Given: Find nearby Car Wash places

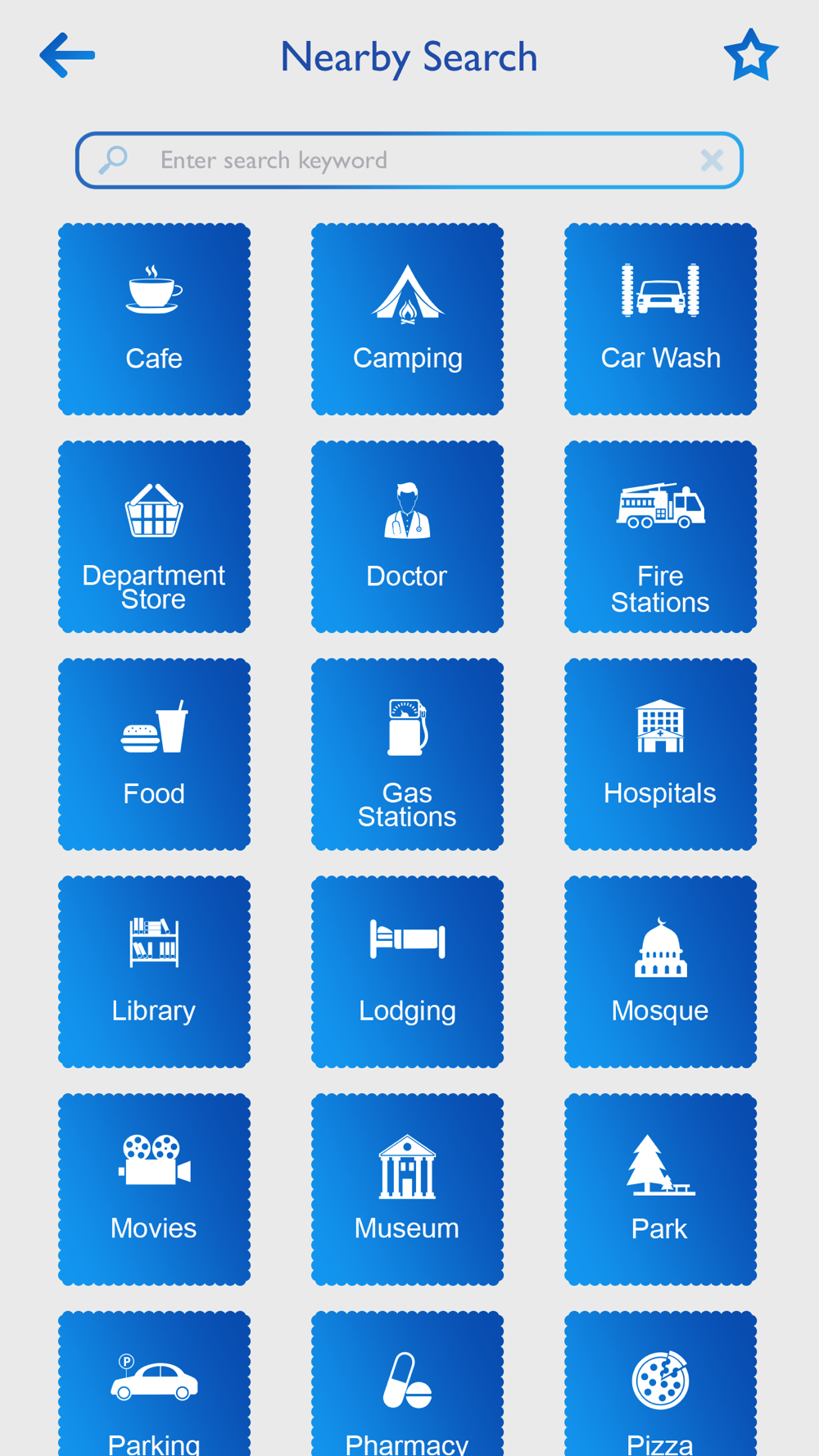Looking at the screenshot, I should coord(660,319).
